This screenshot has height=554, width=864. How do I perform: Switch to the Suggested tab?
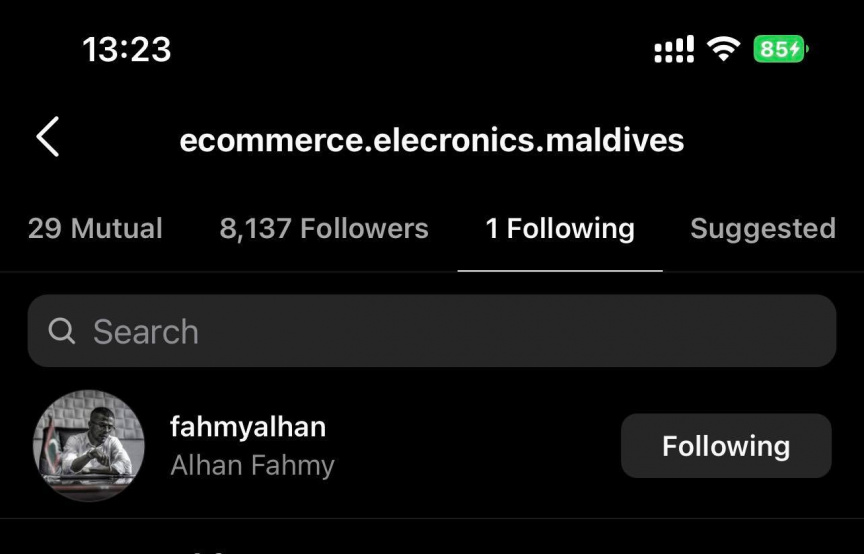coord(762,229)
